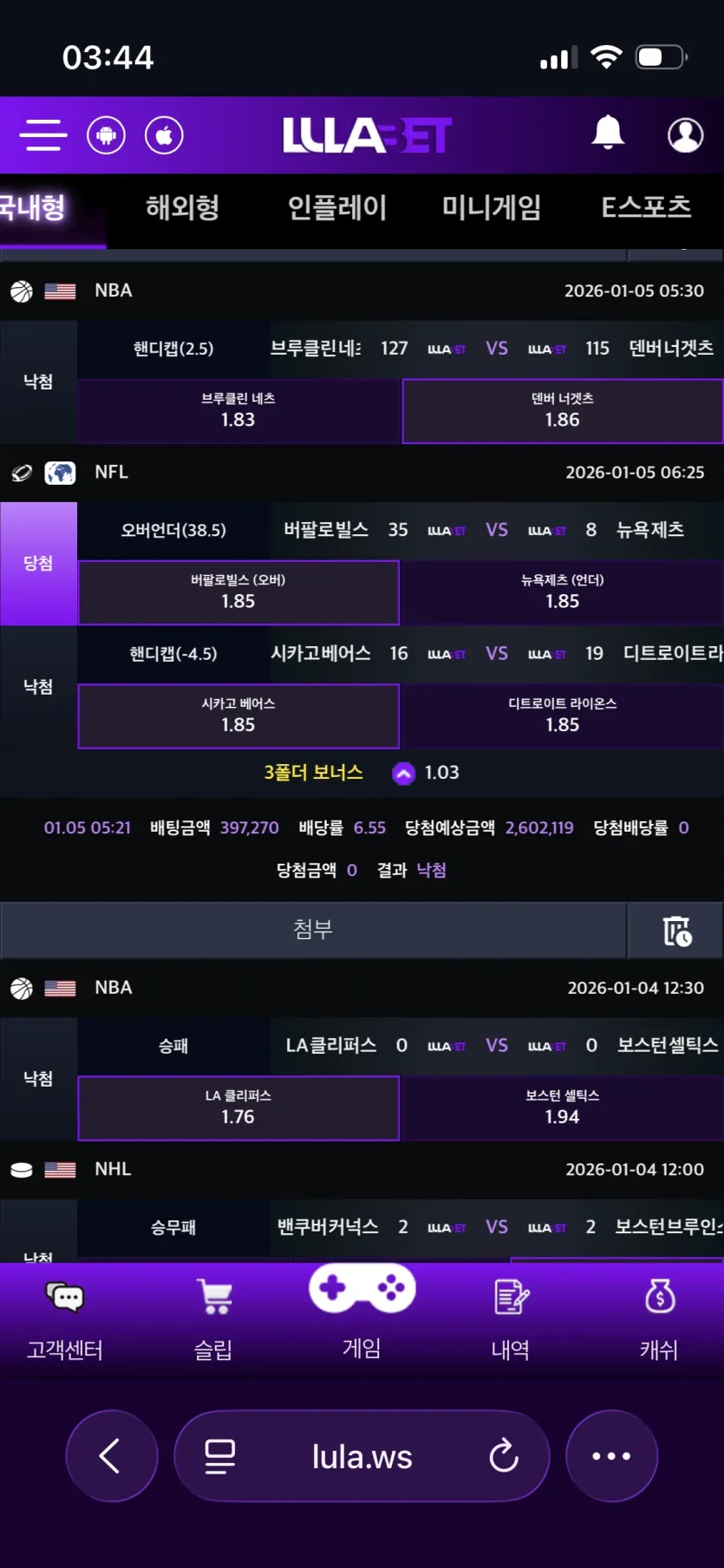Go back in the browser
Screen dimensions: 724x1568
[112, 1456]
